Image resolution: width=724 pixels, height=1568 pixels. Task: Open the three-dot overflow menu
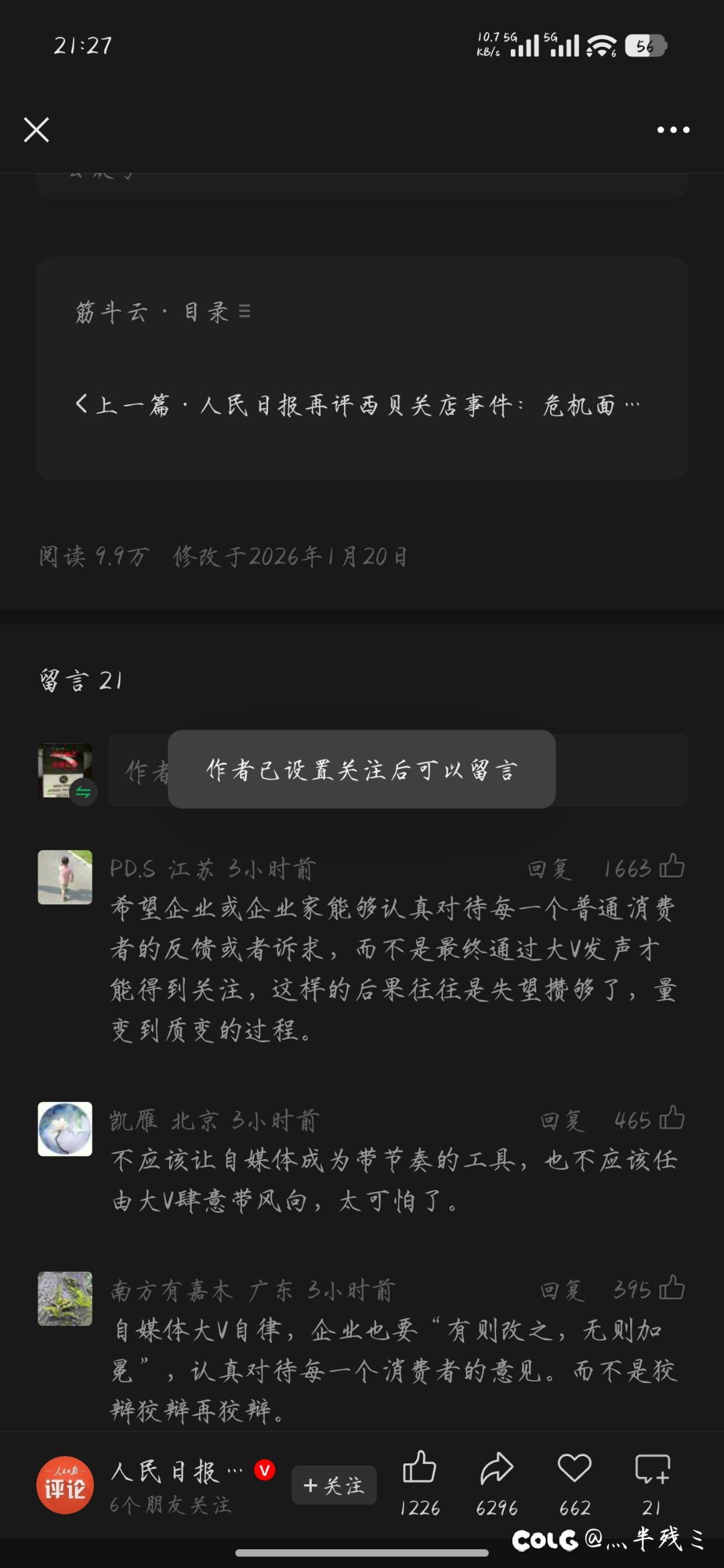673,130
